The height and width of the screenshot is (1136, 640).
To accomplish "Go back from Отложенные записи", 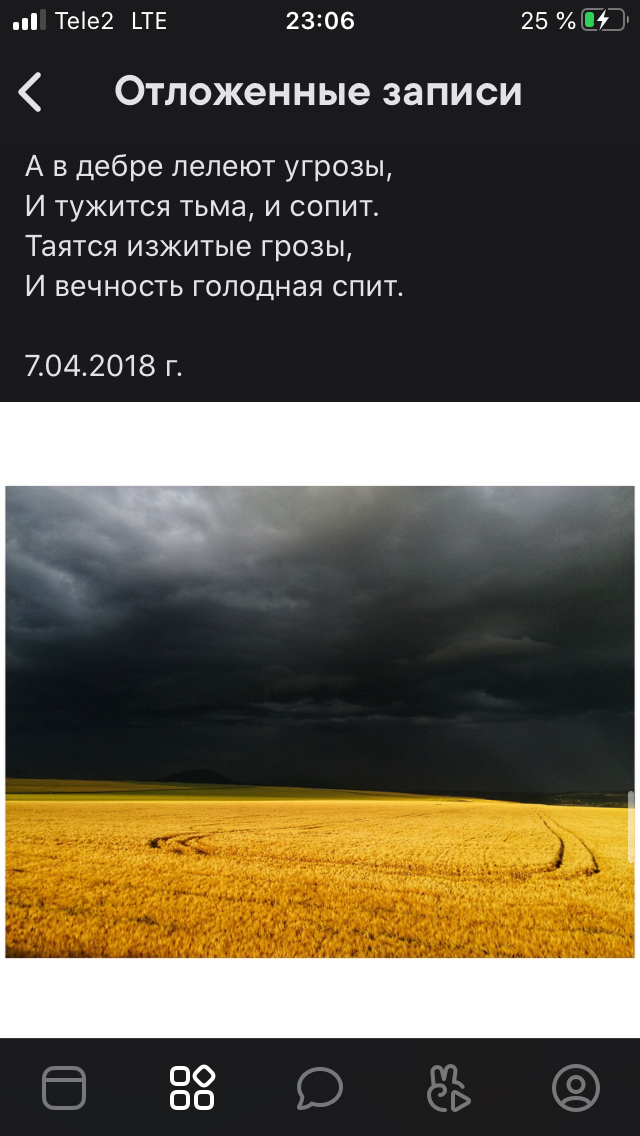I will pyautogui.click(x=31, y=92).
